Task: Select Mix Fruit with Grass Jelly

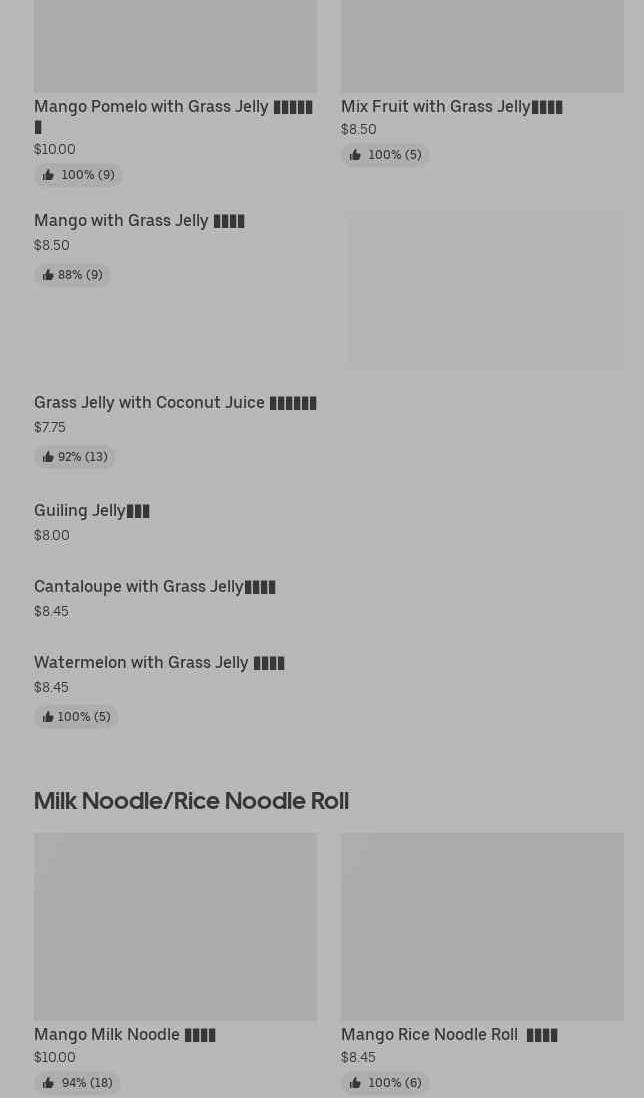Action: [482, 83]
